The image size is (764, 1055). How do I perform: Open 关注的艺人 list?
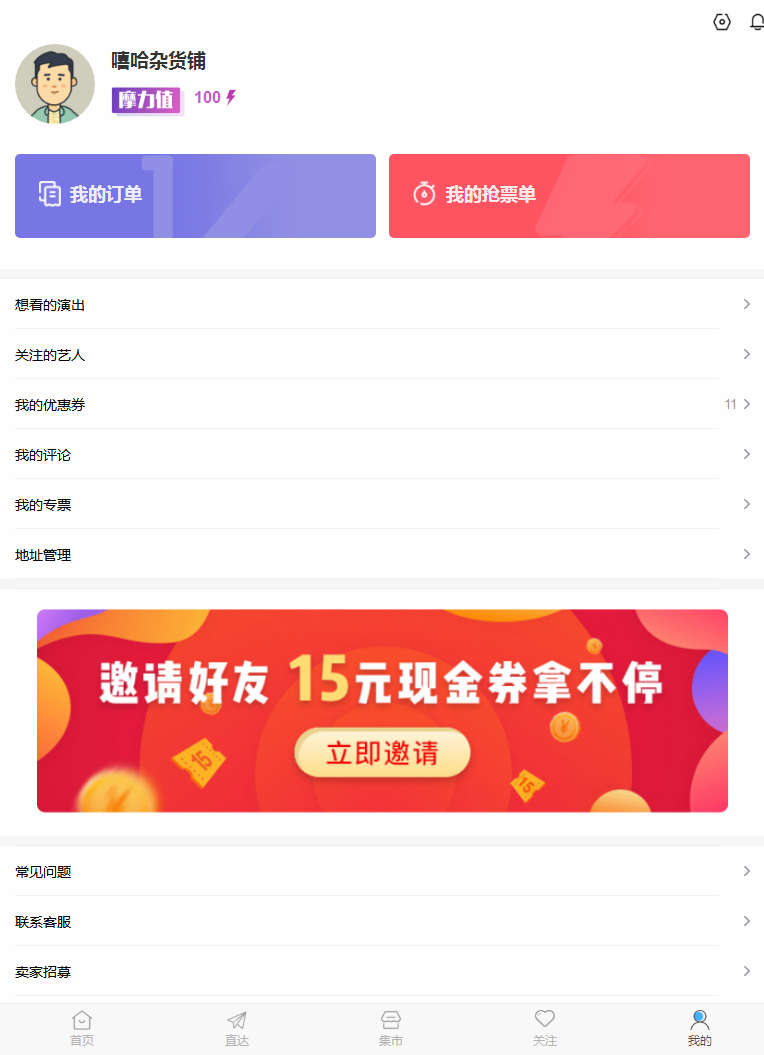click(380, 355)
